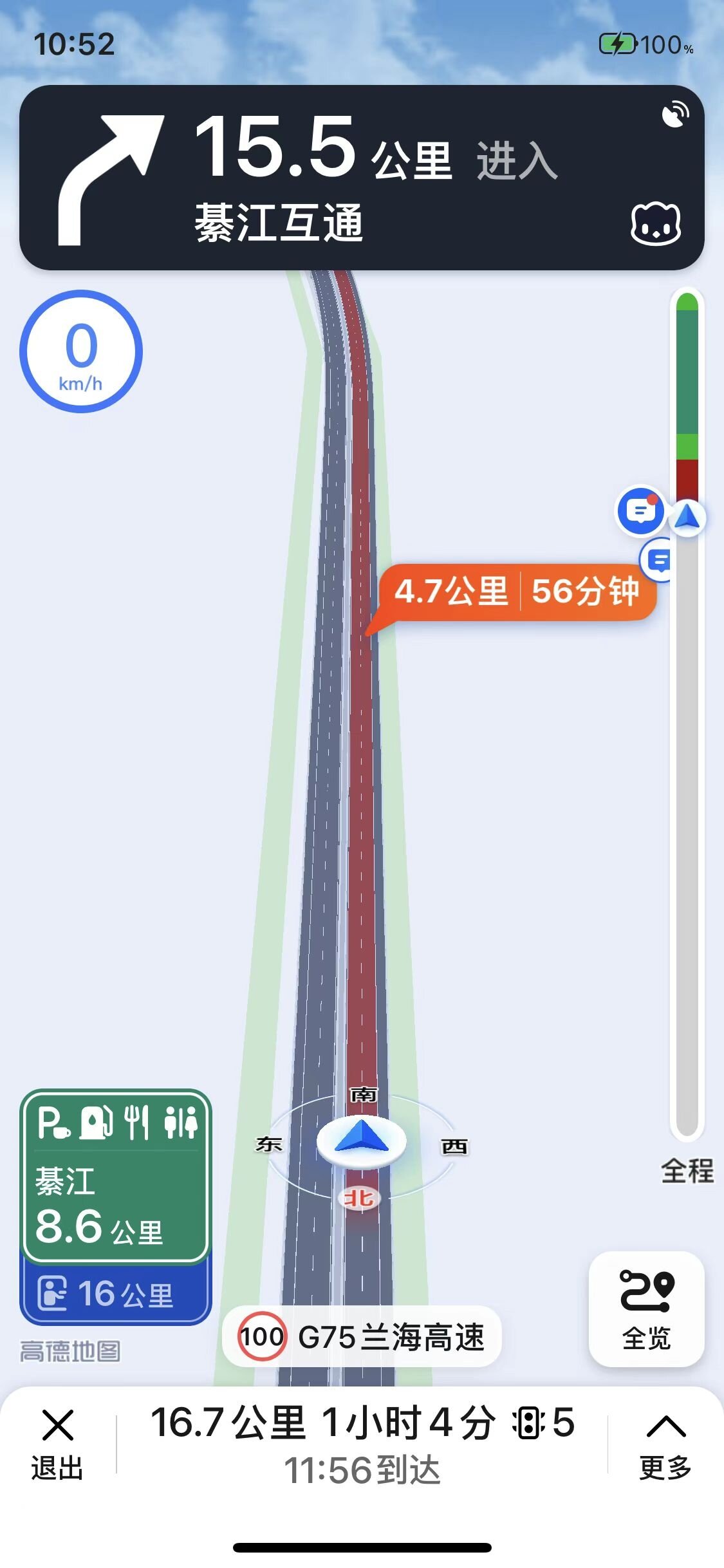The width and height of the screenshot is (724, 1568).
Task: Open the blue message bubble with red dot
Action: tap(640, 511)
